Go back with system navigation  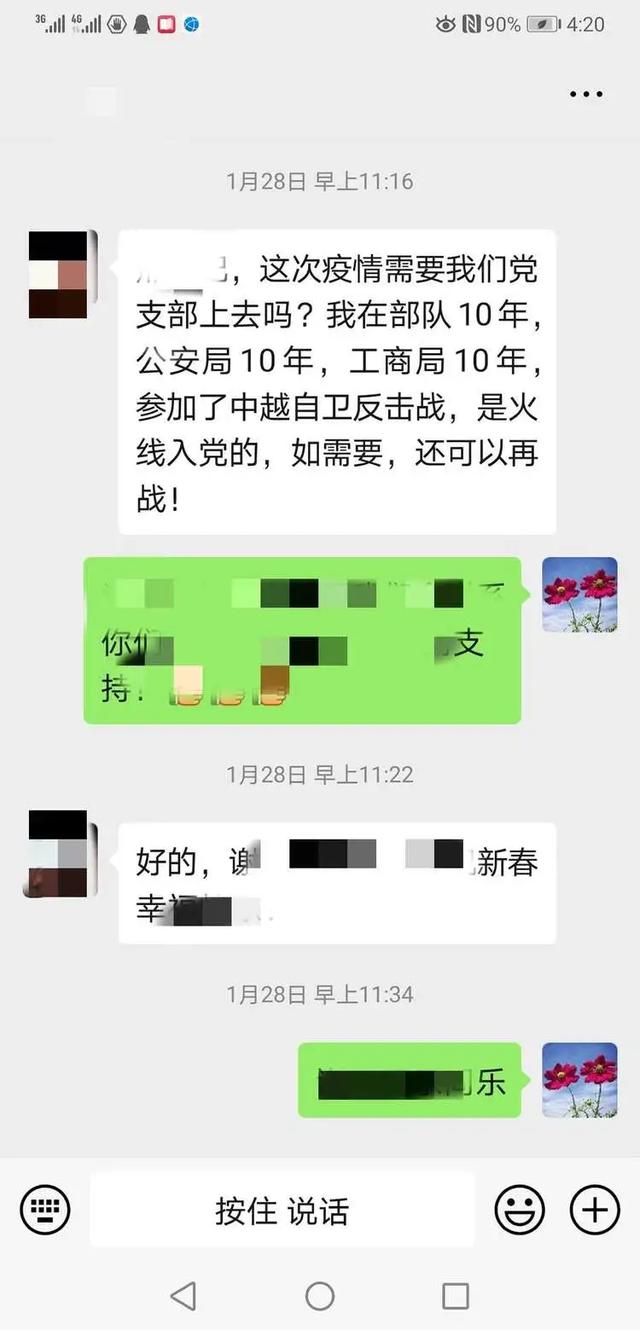pyautogui.click(x=183, y=1297)
